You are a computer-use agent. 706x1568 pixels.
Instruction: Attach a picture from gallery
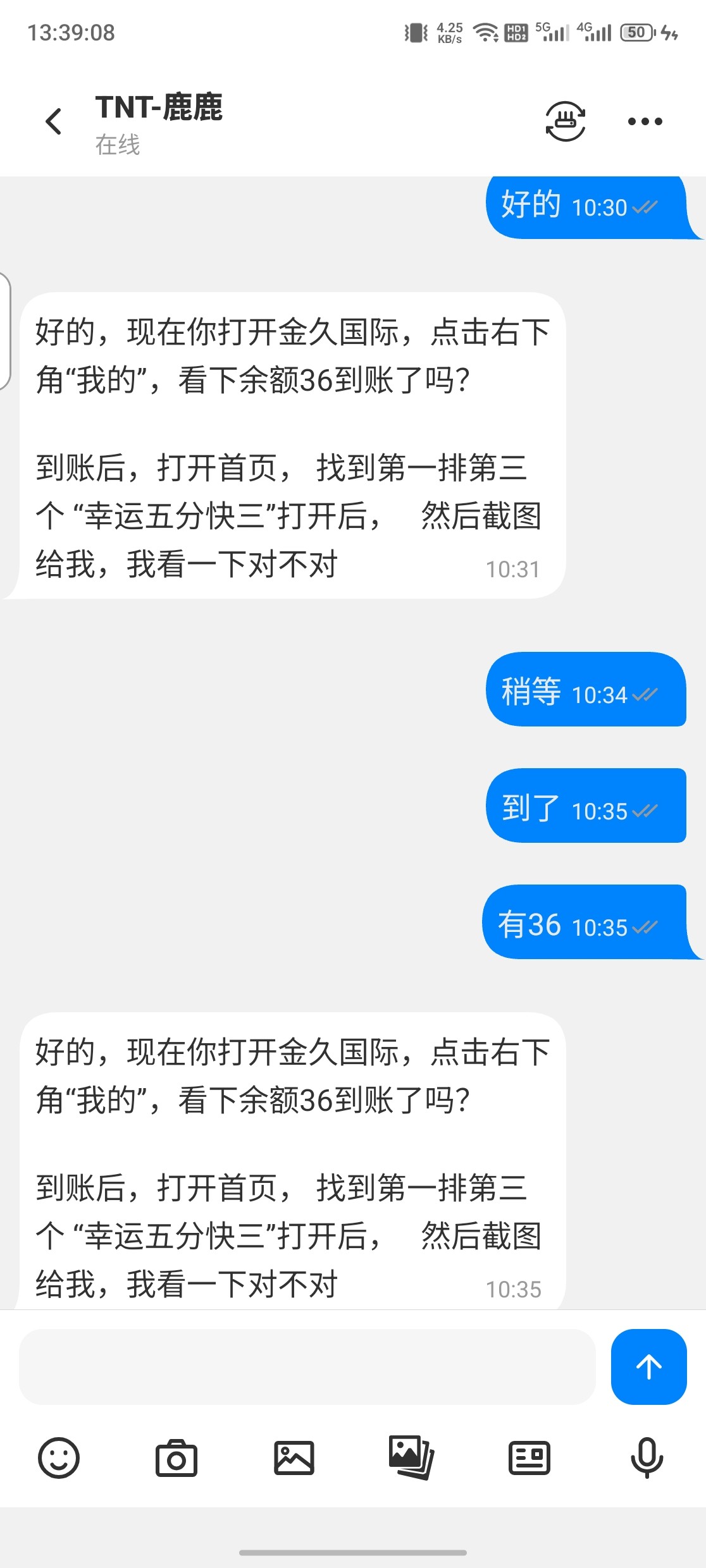click(x=294, y=1458)
